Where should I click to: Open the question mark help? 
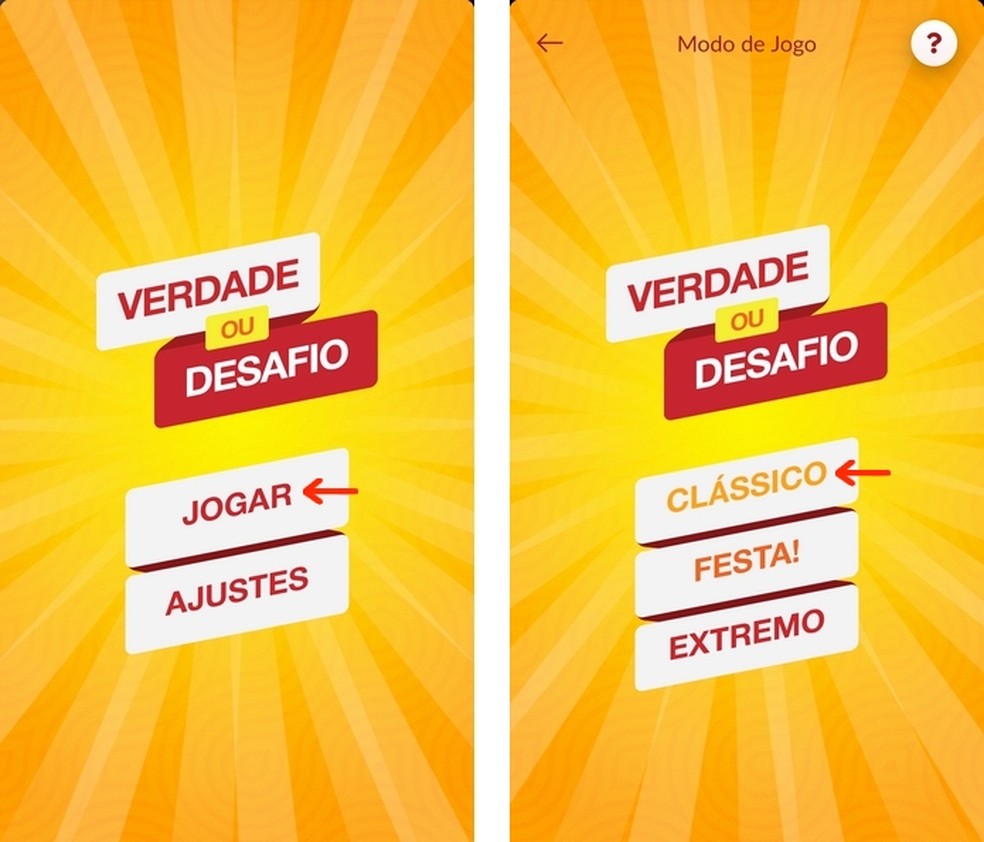tap(933, 44)
